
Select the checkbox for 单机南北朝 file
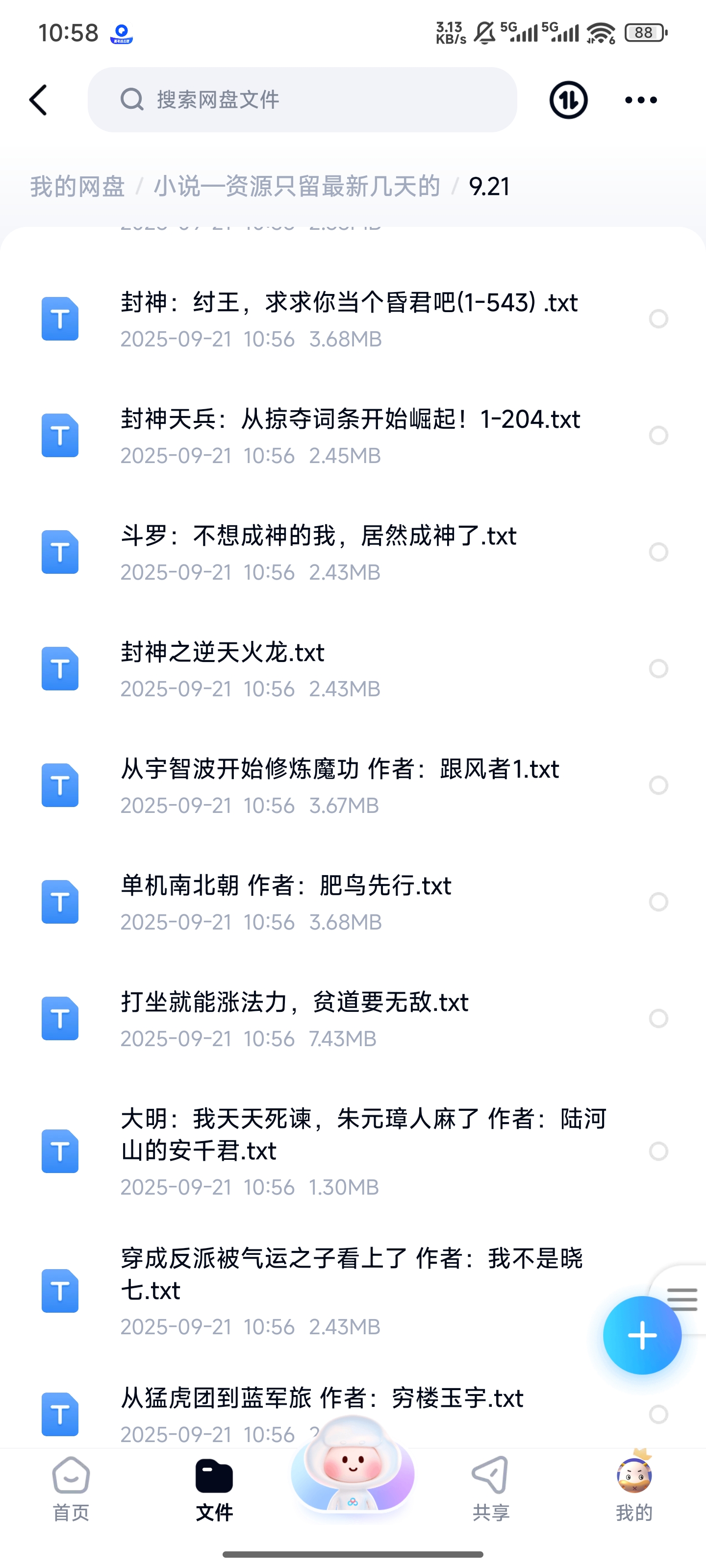[658, 902]
